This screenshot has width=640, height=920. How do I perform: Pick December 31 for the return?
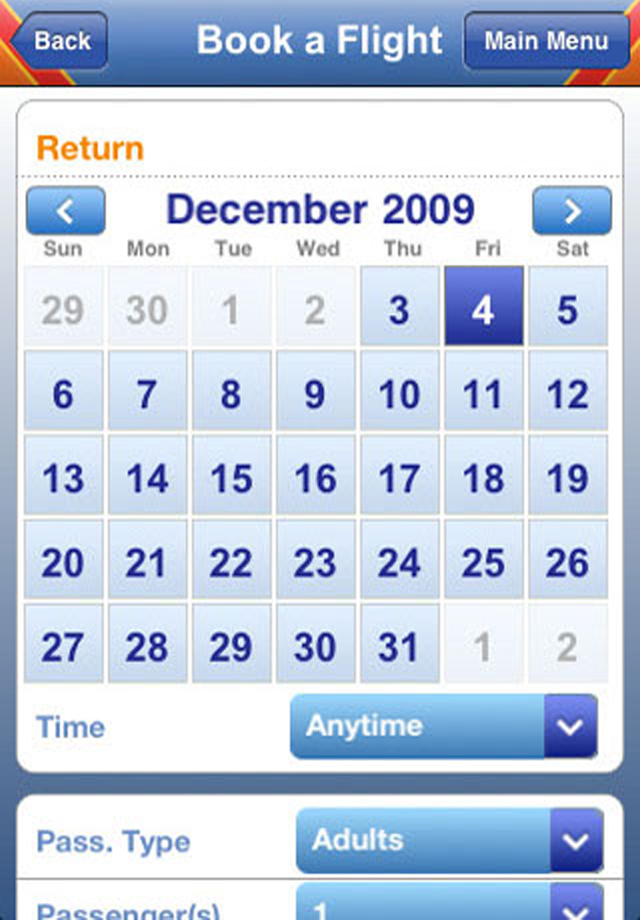[399, 647]
